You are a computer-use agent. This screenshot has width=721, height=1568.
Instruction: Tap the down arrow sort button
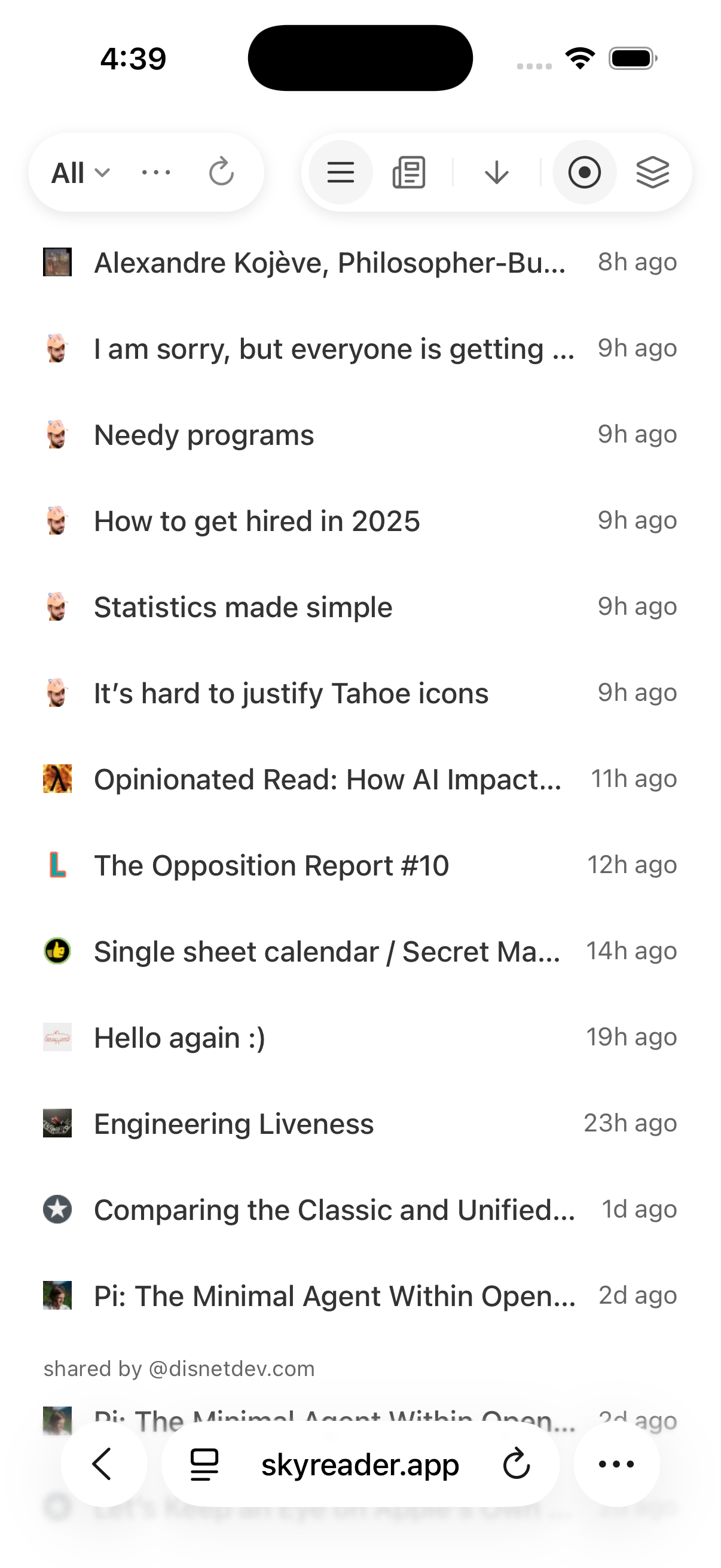(x=496, y=173)
